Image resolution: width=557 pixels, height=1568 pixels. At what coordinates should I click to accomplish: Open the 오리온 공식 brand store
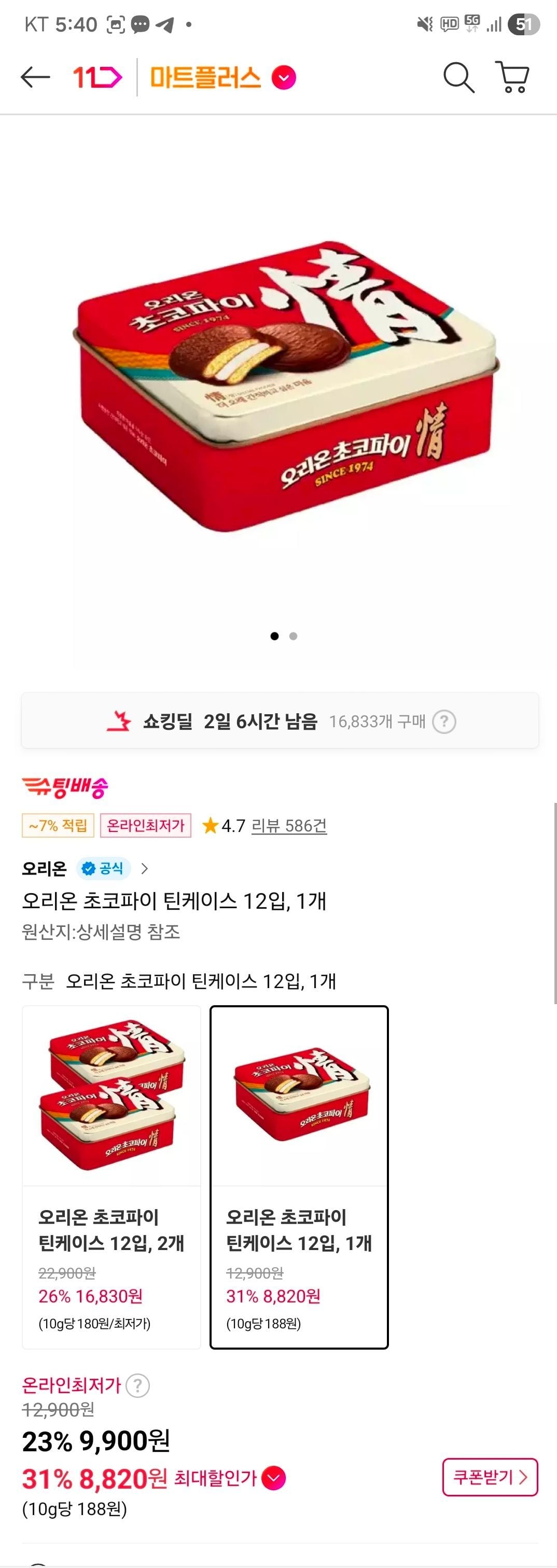coord(85,869)
